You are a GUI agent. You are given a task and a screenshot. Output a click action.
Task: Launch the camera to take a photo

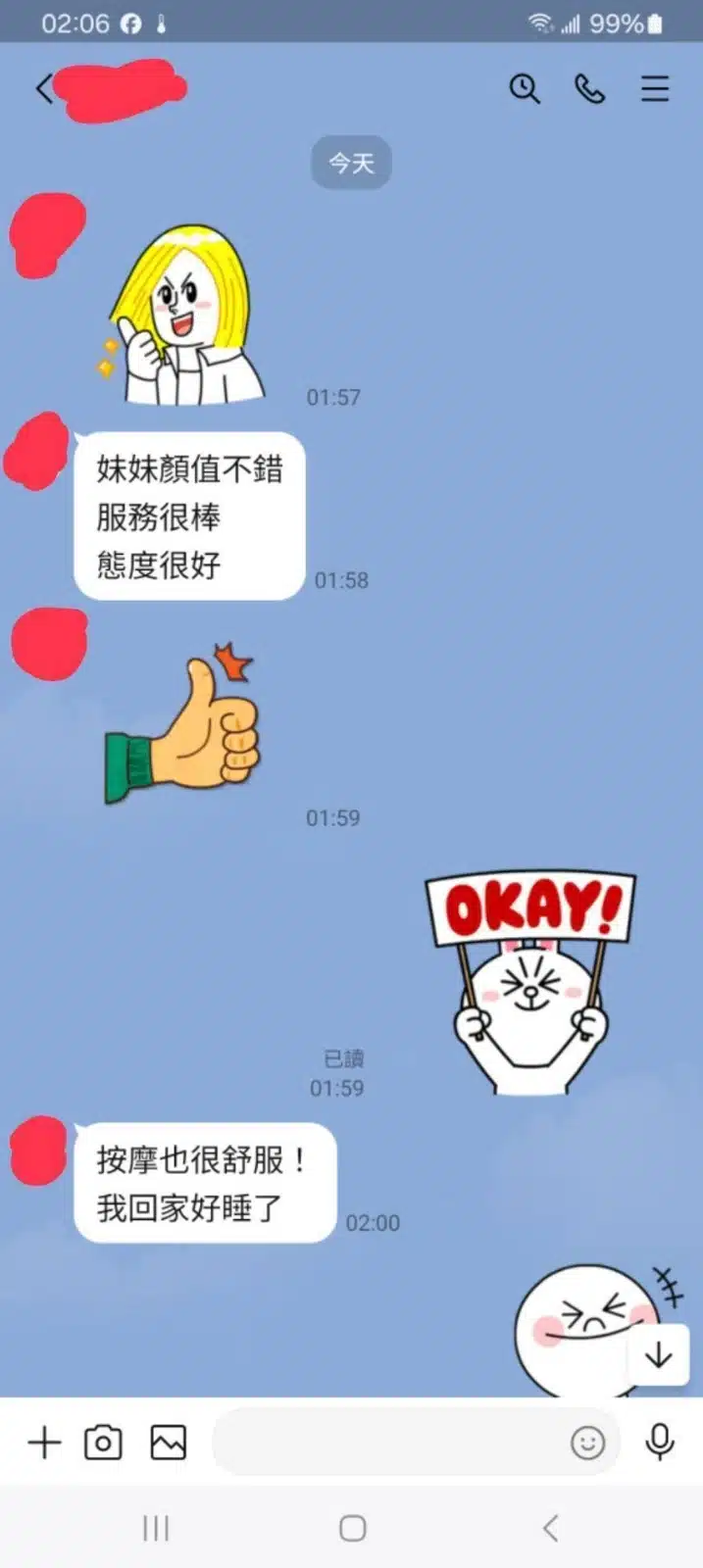103,1443
